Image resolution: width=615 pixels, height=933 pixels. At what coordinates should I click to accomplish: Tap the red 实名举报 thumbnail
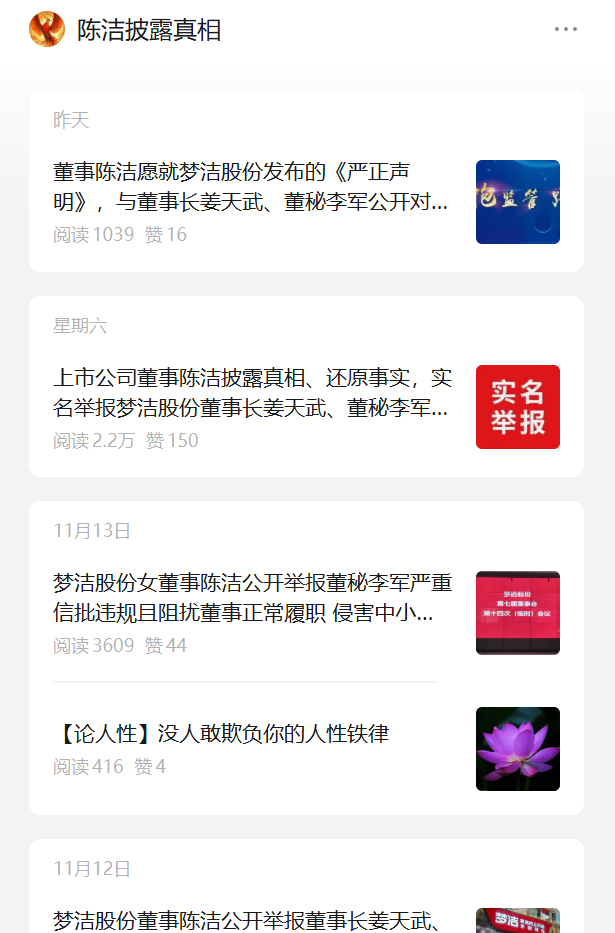[517, 407]
